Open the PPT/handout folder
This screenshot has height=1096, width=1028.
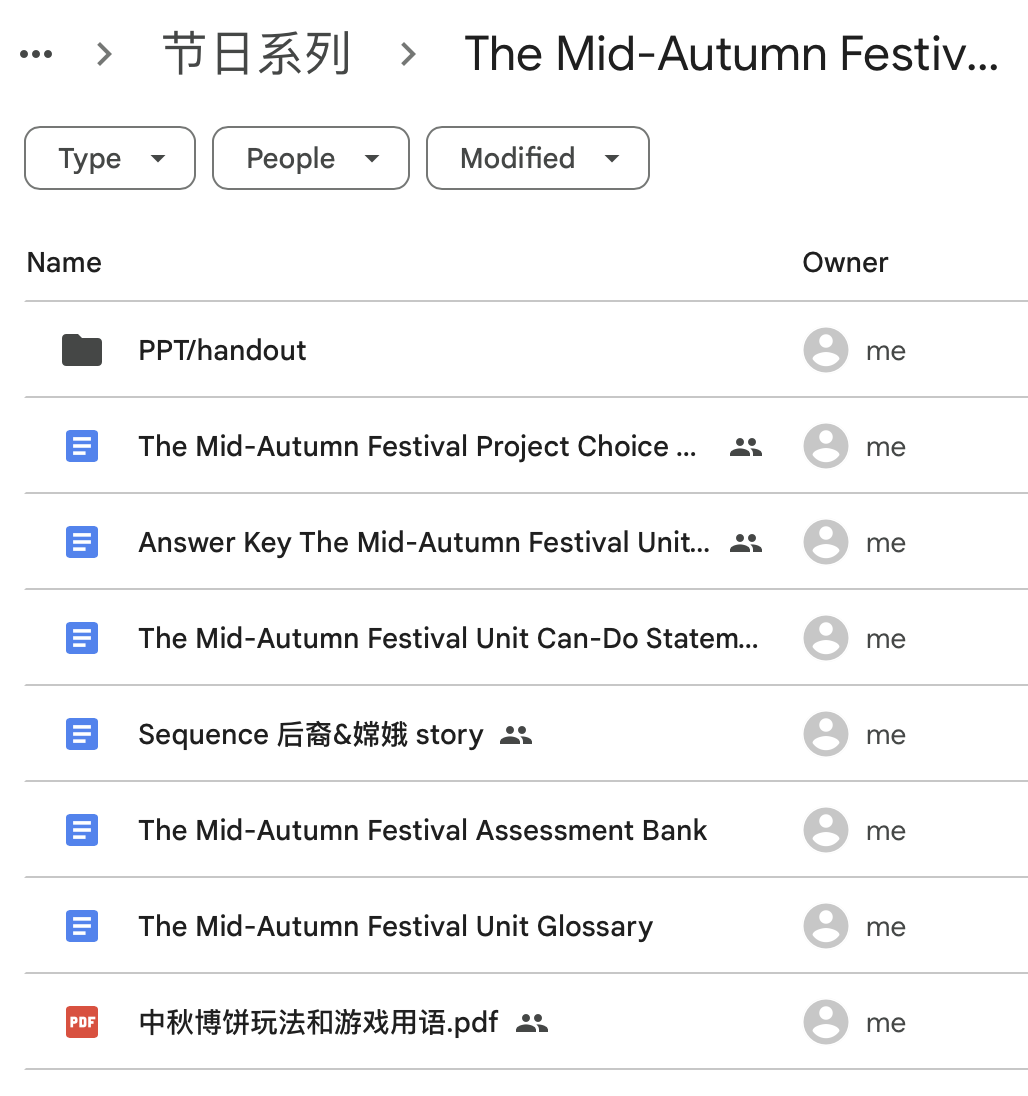point(222,350)
